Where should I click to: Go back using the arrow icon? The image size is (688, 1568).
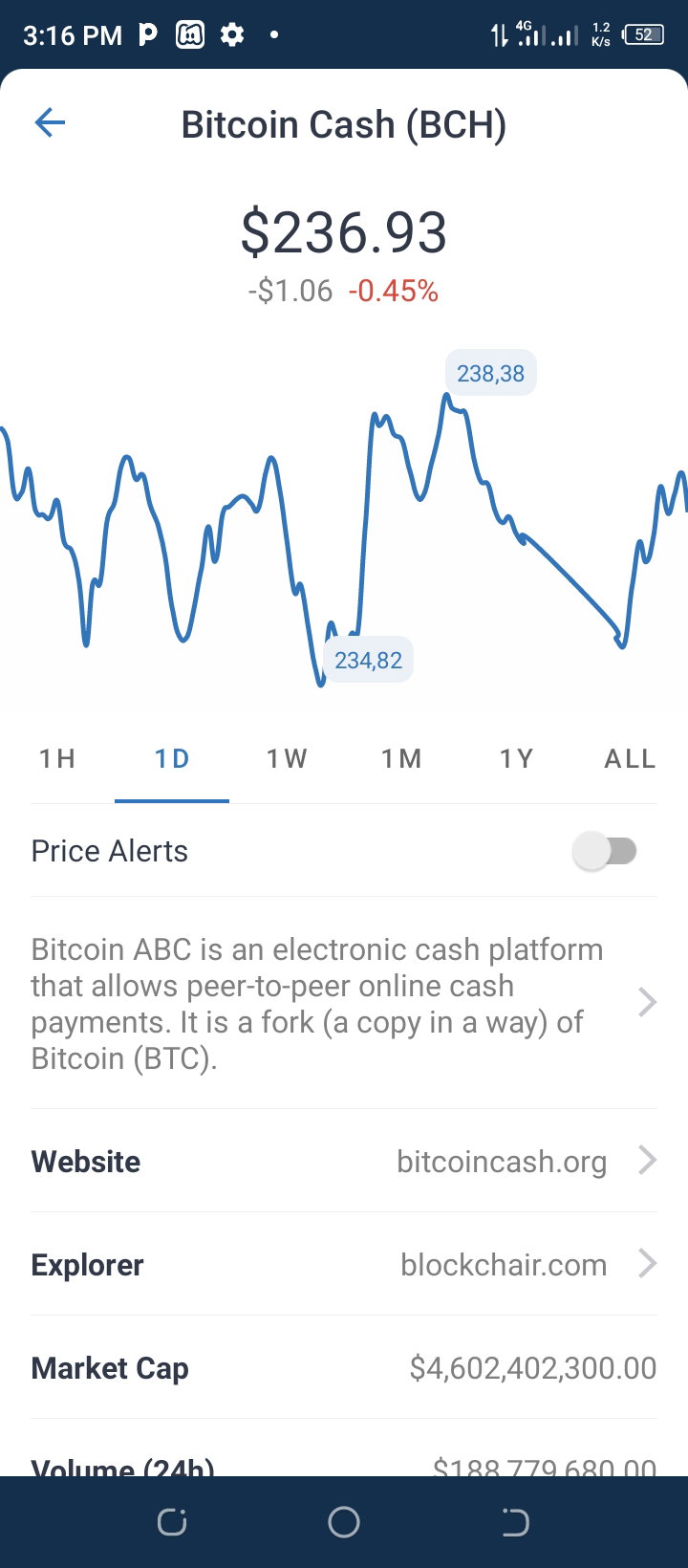click(x=50, y=122)
